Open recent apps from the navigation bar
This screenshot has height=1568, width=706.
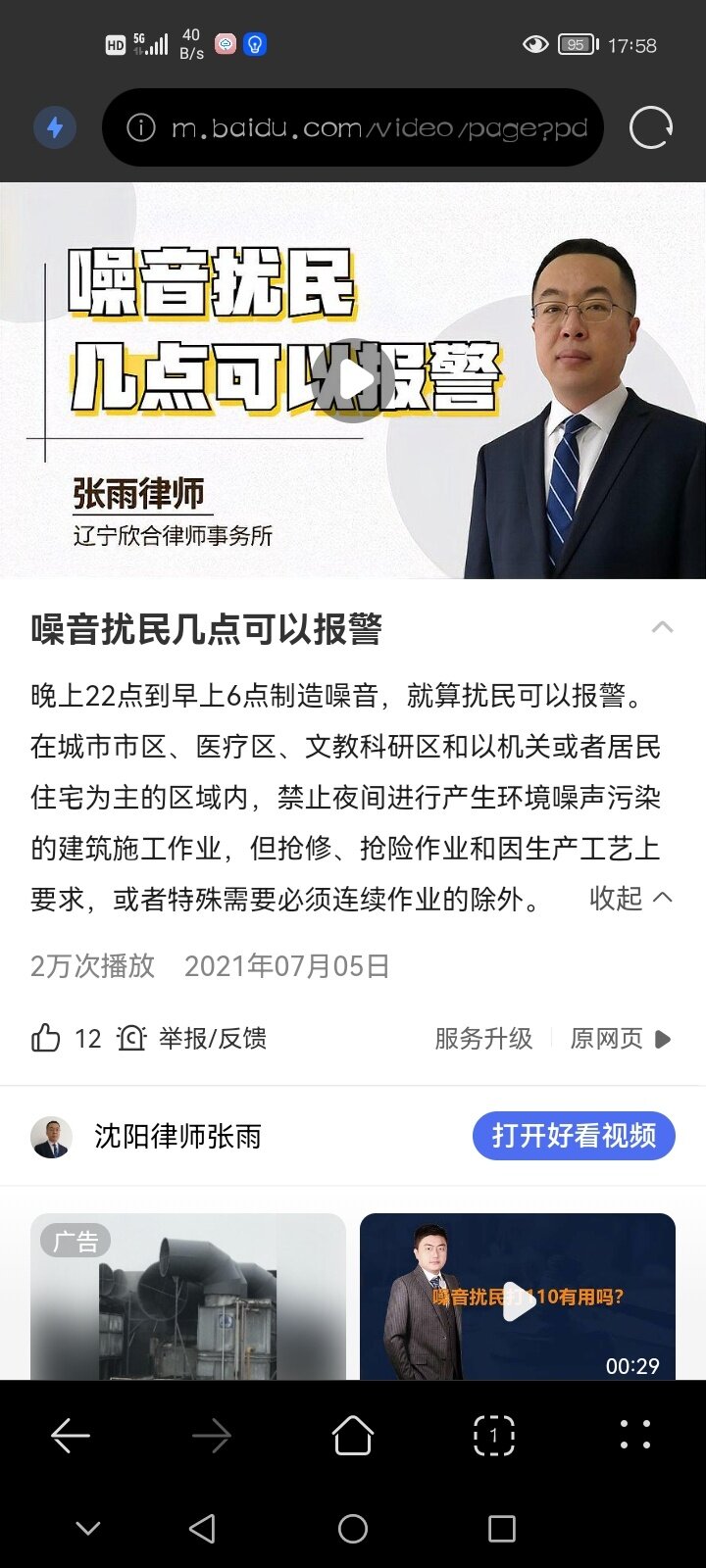(501, 1529)
